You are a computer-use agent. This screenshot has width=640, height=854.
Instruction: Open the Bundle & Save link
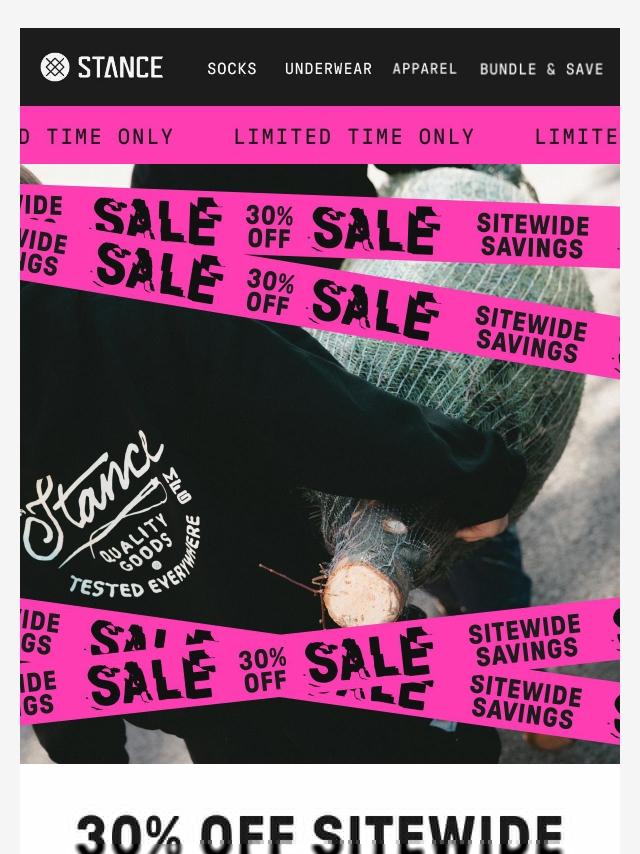pyautogui.click(x=541, y=69)
